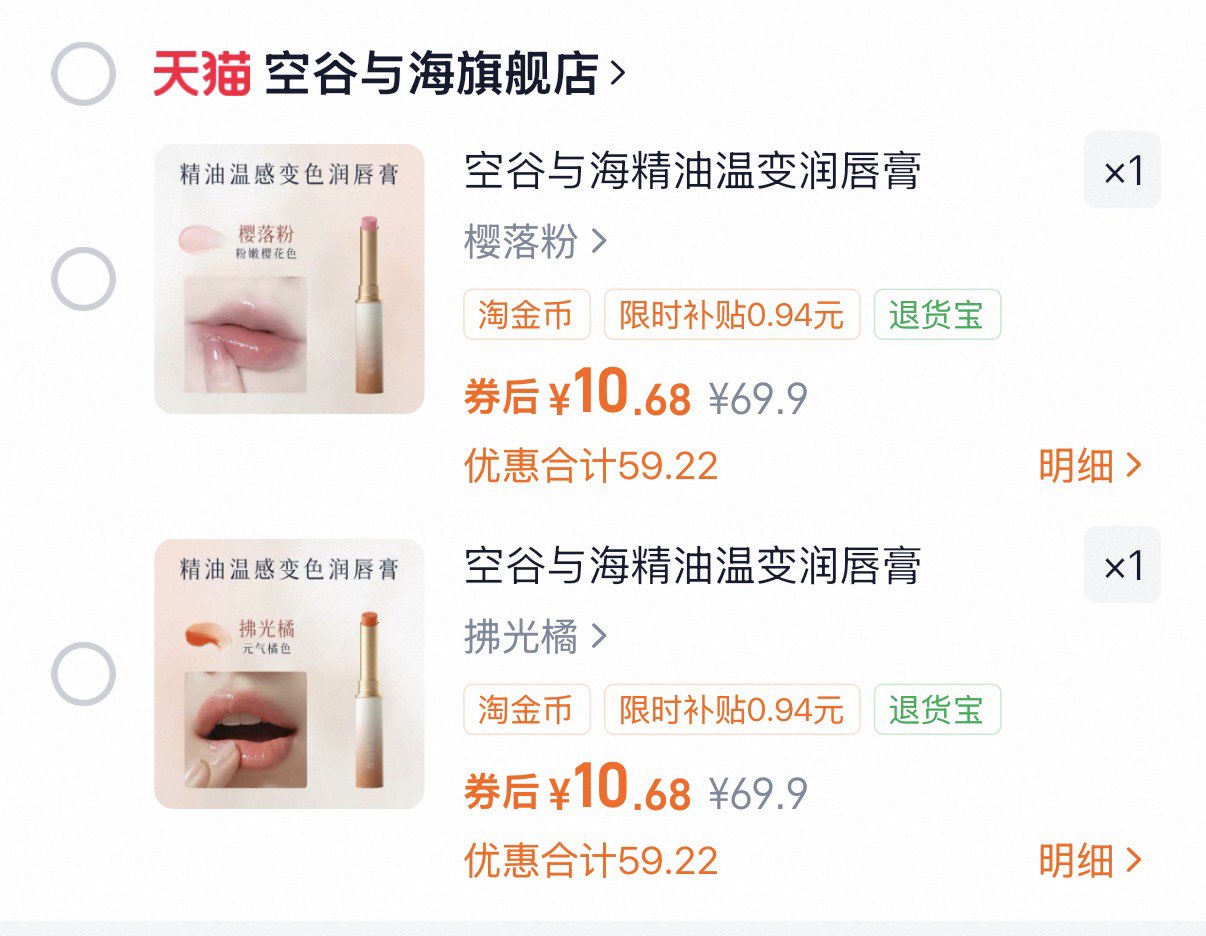Select the 拂光橘 lip balm item

(x=83, y=673)
